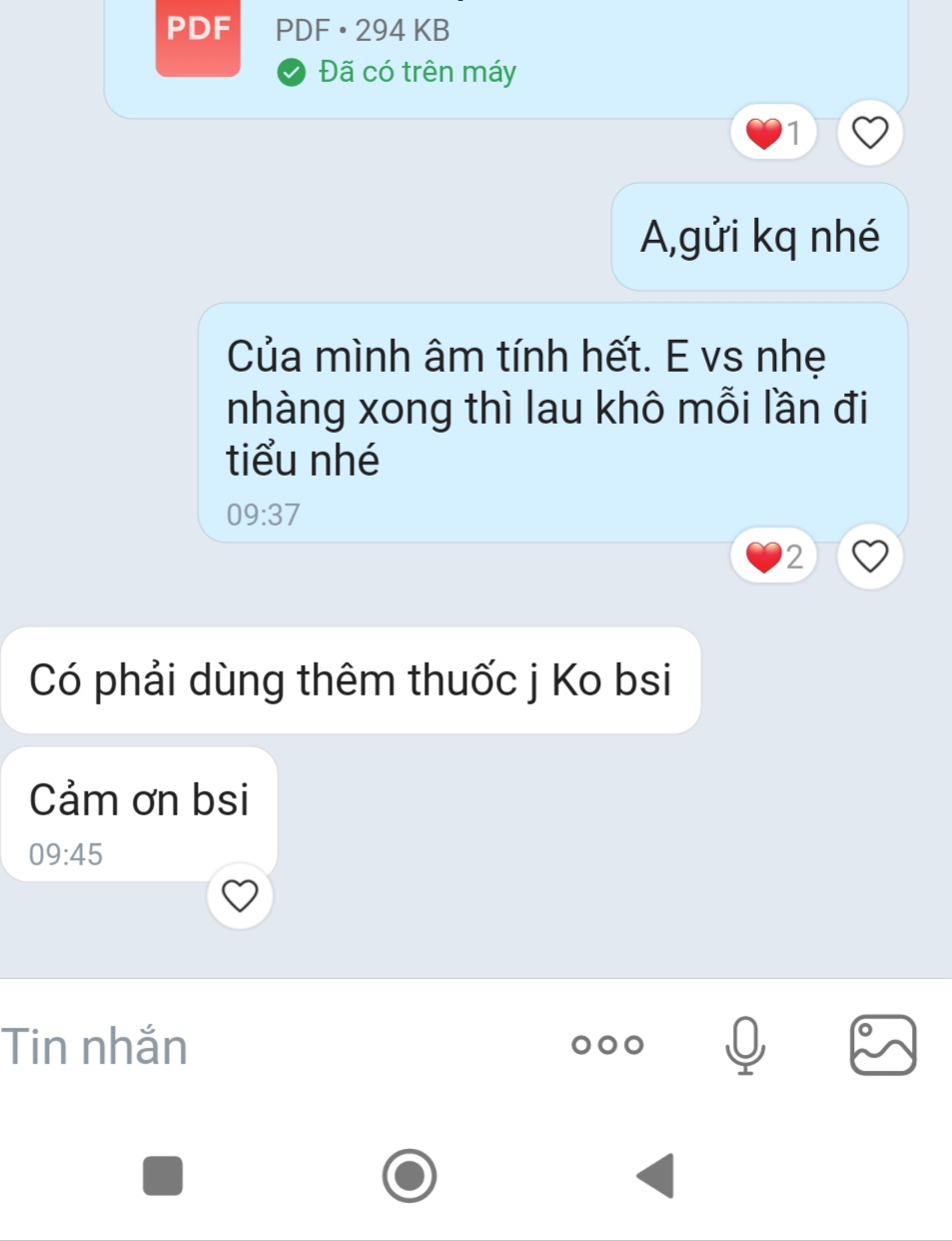Like the 'Cảm ơn bsi' message

click(239, 895)
